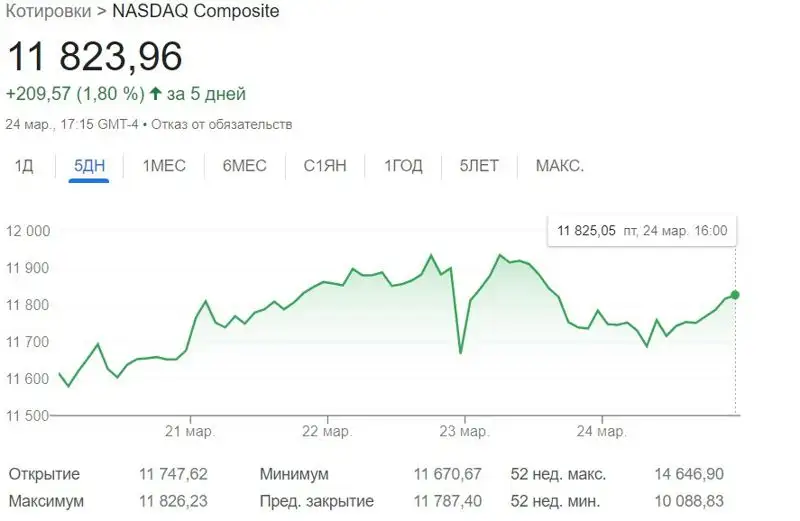Image resolution: width=800 pixels, height=521 pixels.
Task: Select the МАКС. full history range
Action: click(559, 166)
